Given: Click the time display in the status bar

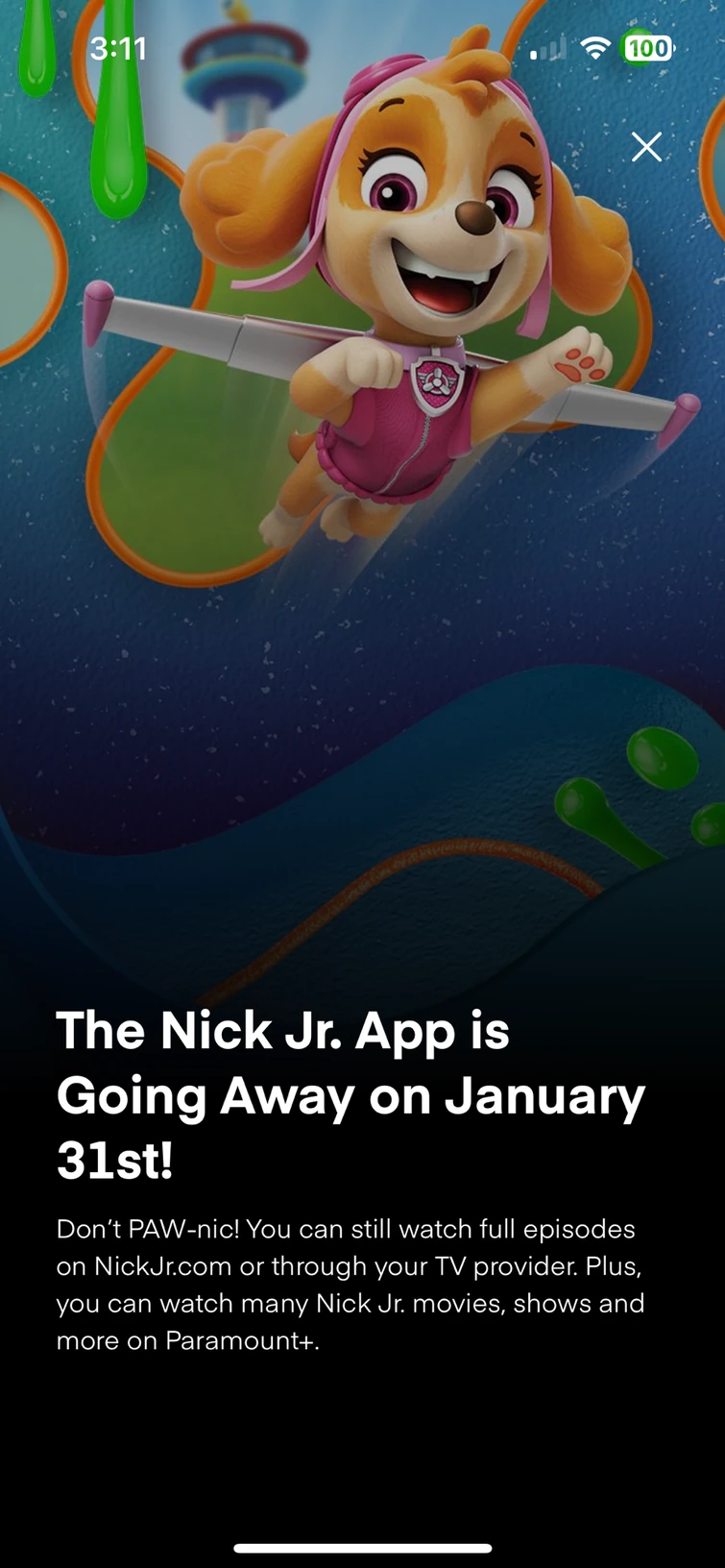Looking at the screenshot, I should click(x=118, y=48).
